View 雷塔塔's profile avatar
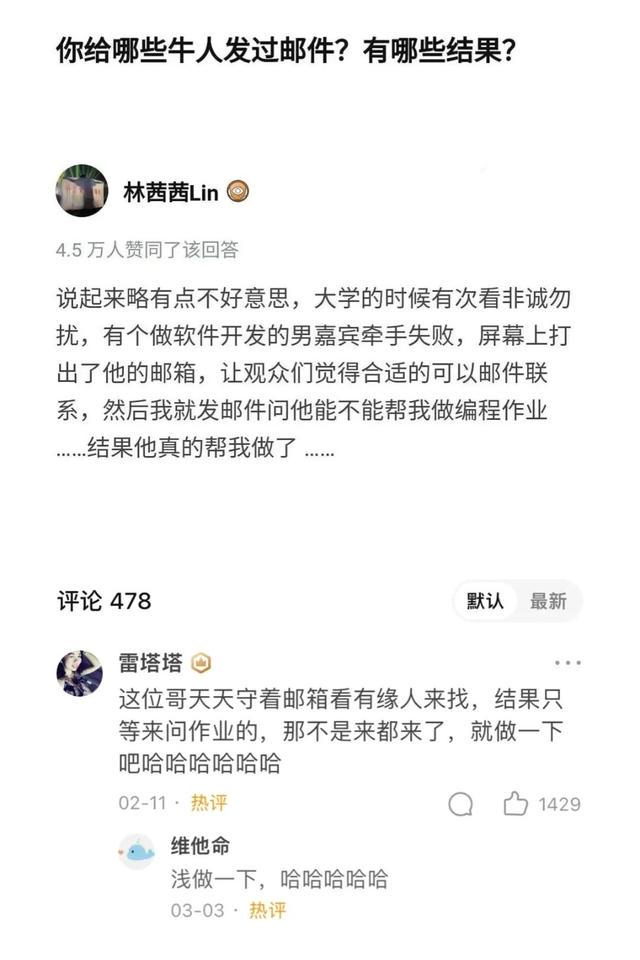This screenshot has height=960, width=640. tap(80, 673)
